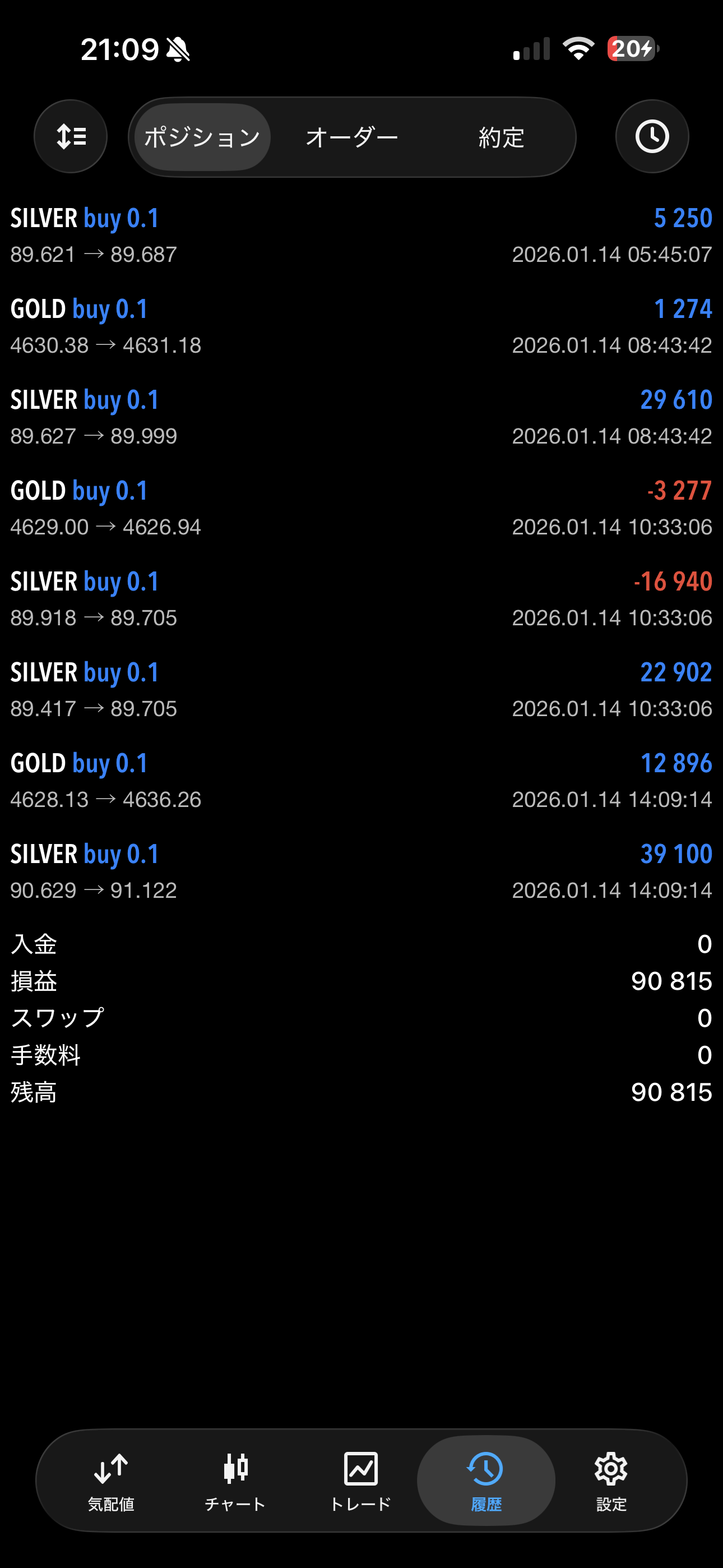This screenshot has width=723, height=1568.
Task: Expand the GOLD trade with 12 896 profit
Action: click(x=361, y=781)
